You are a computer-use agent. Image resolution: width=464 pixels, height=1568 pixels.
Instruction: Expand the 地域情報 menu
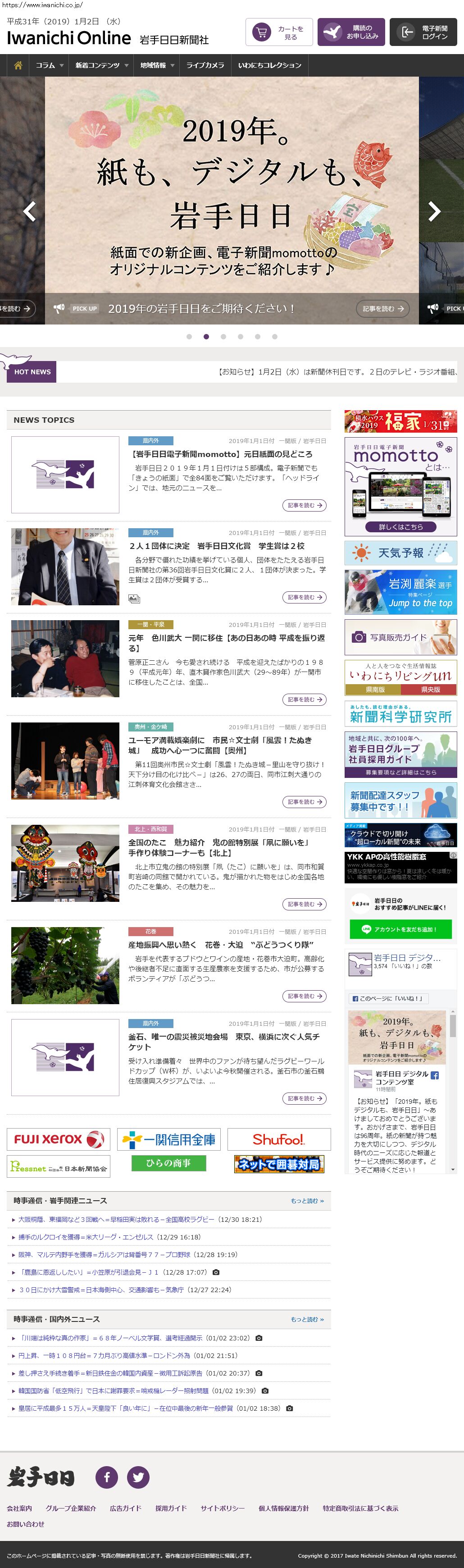coord(157,65)
